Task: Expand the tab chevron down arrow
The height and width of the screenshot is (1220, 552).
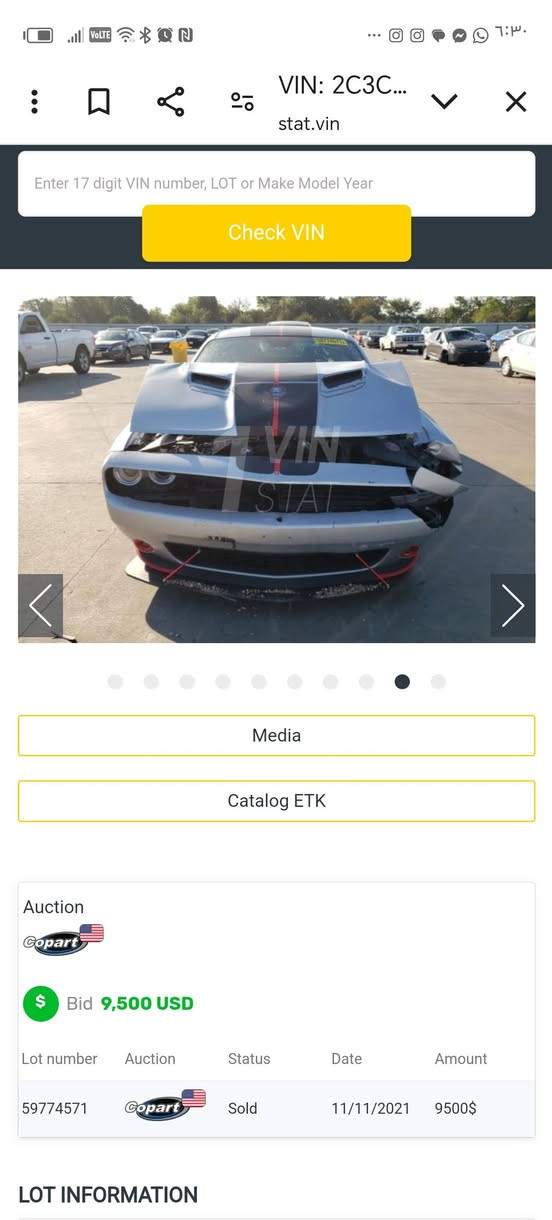Action: [444, 101]
